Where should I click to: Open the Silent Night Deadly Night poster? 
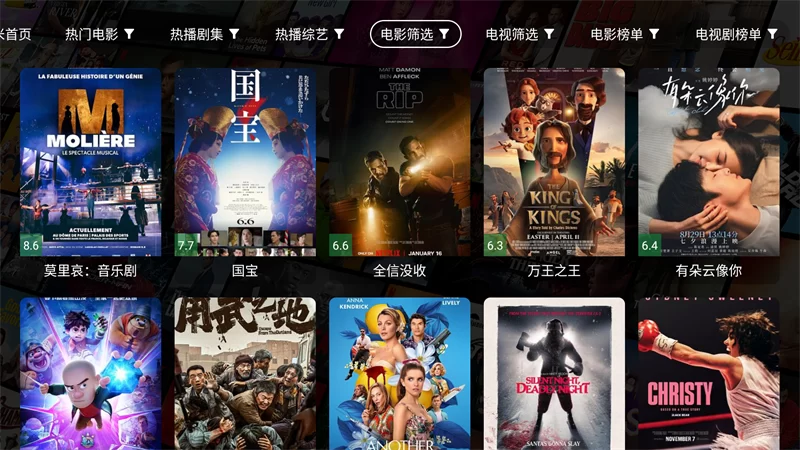tap(554, 374)
